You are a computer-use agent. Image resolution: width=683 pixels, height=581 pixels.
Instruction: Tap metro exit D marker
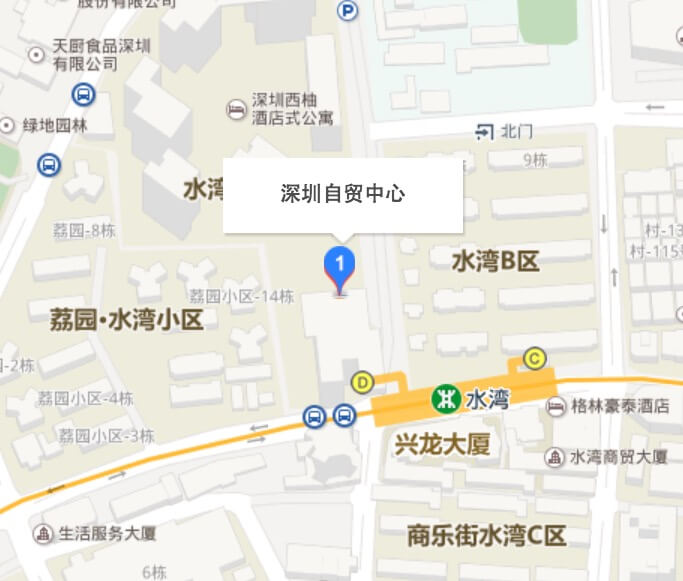point(362,381)
